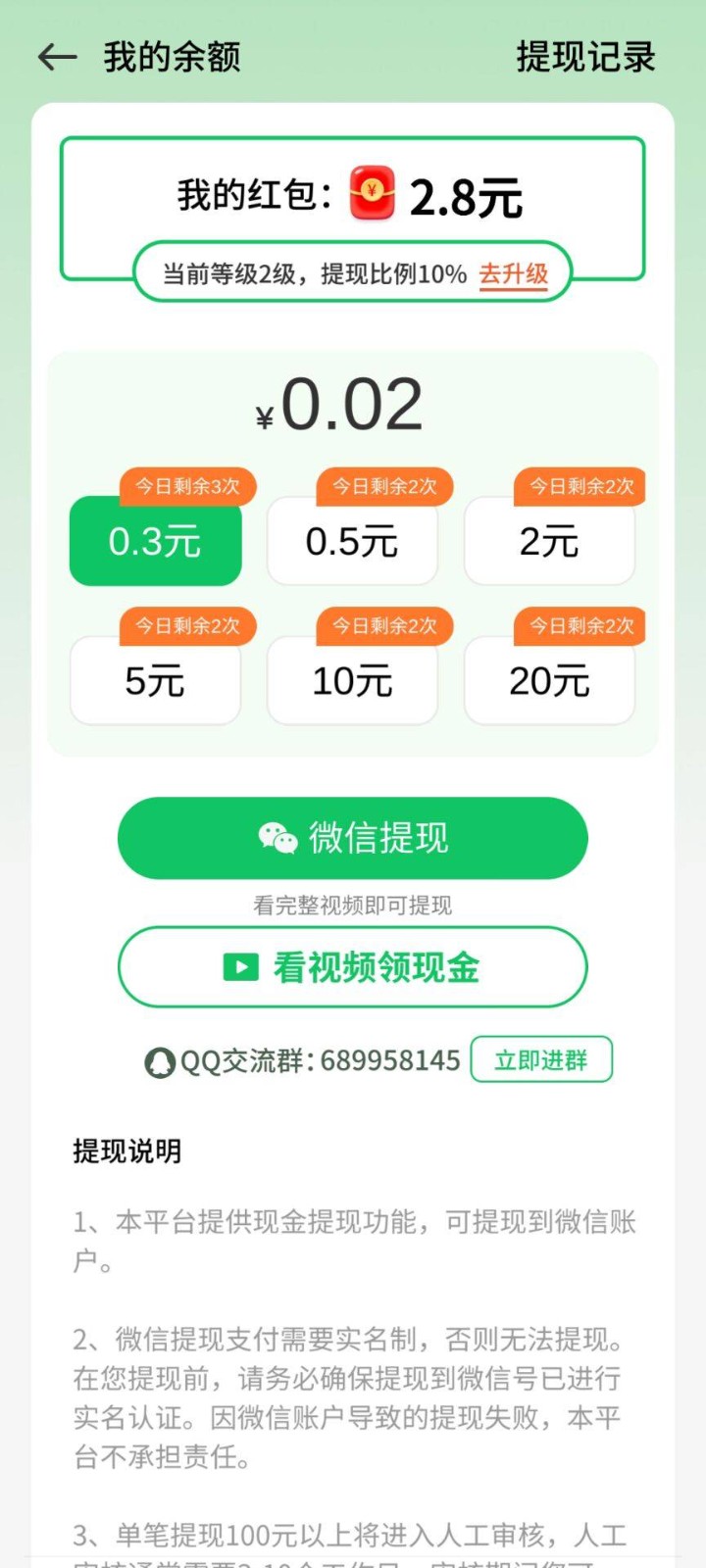Choose the 0.5元 withdrawal option
The image size is (706, 1568).
352,542
